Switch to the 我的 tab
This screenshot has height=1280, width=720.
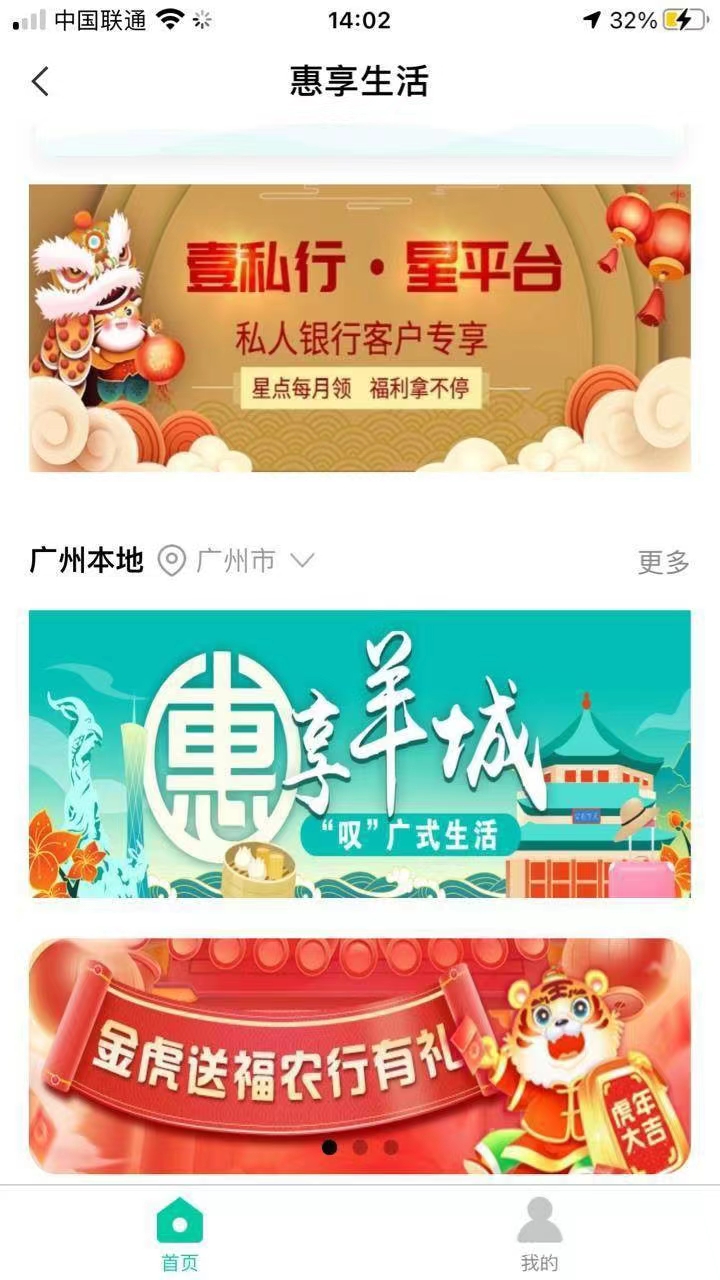pos(539,1234)
